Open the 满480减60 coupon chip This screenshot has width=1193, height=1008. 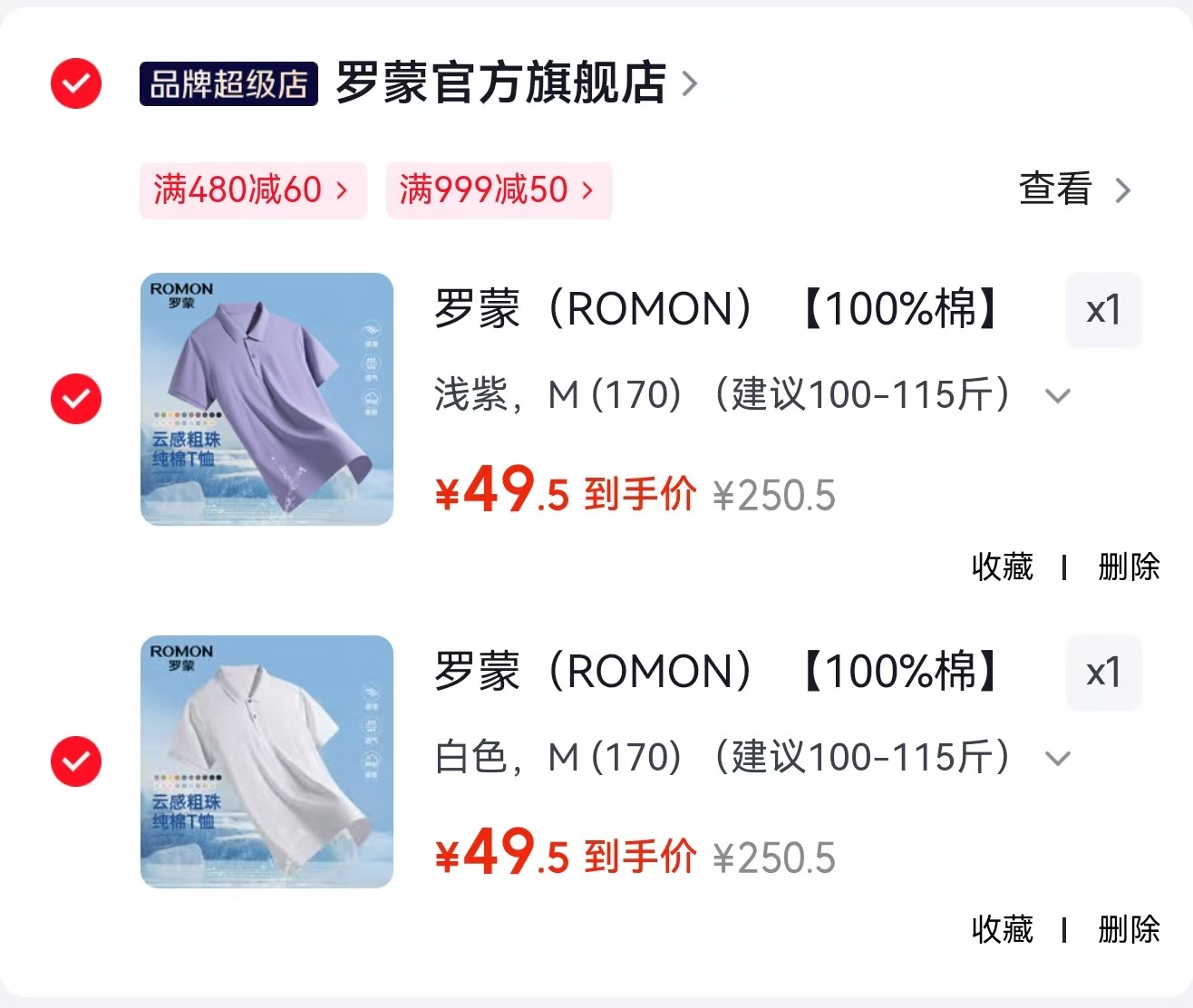click(x=253, y=190)
